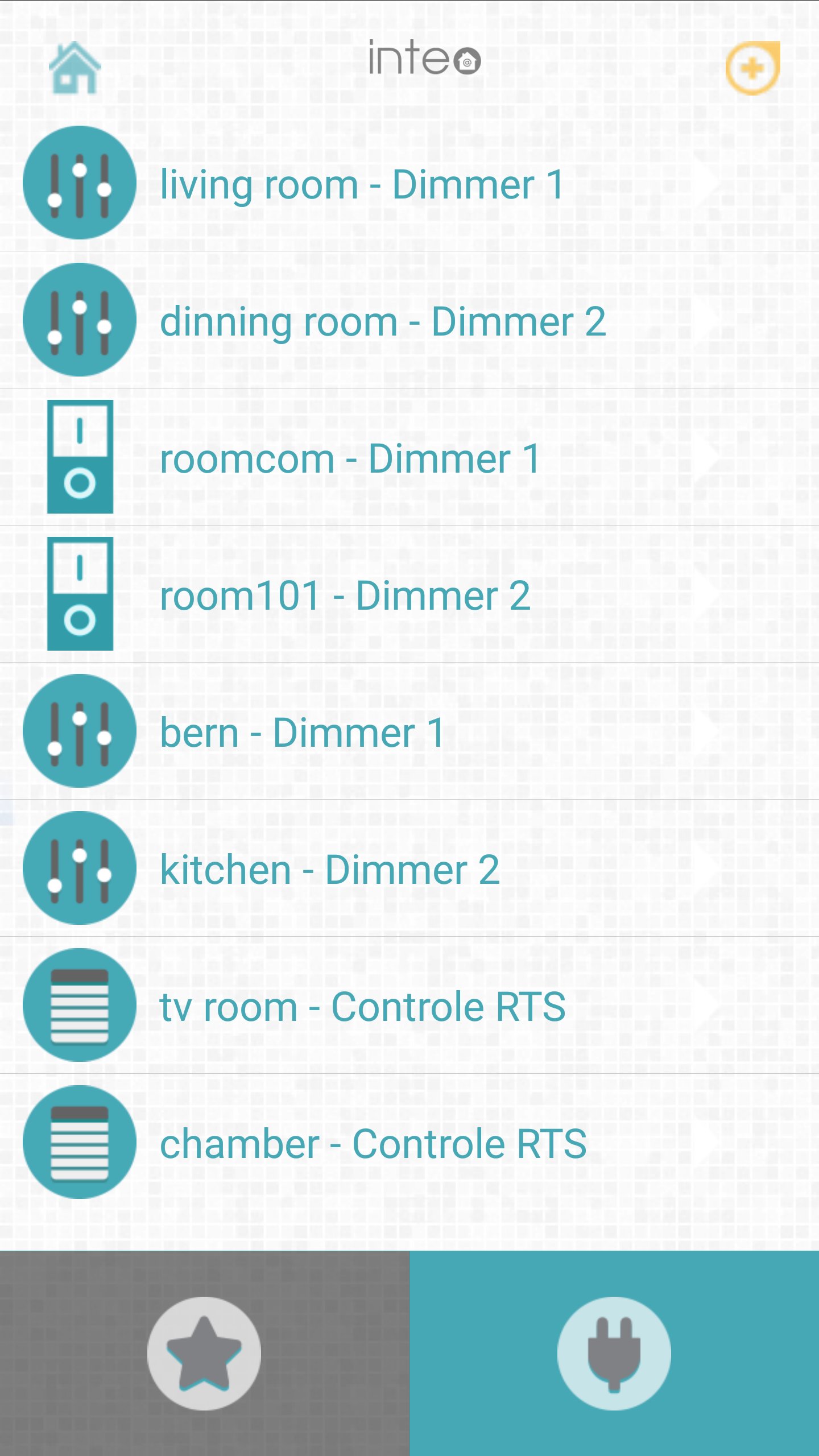
Task: Open tv room - Controle RTS
Action: (x=362, y=1007)
